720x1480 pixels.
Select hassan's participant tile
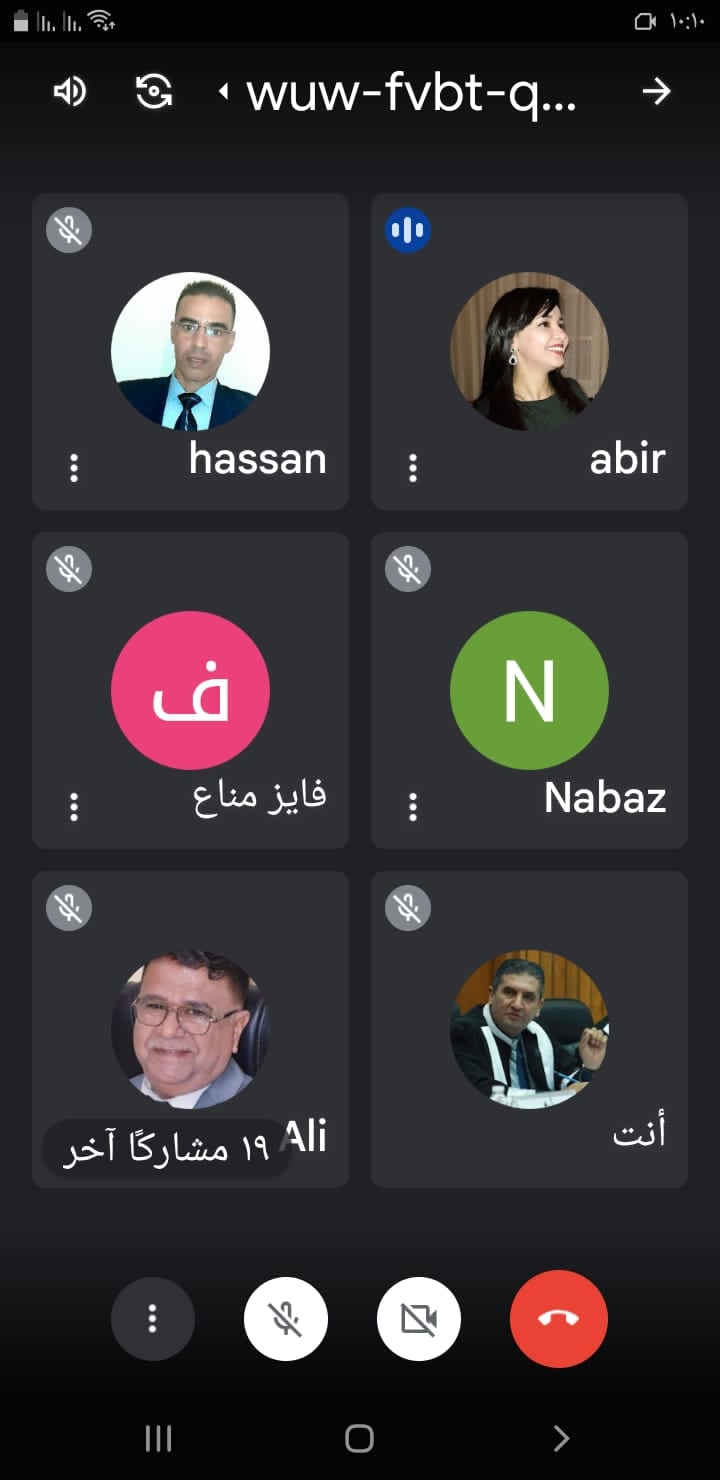pyautogui.click(x=191, y=351)
